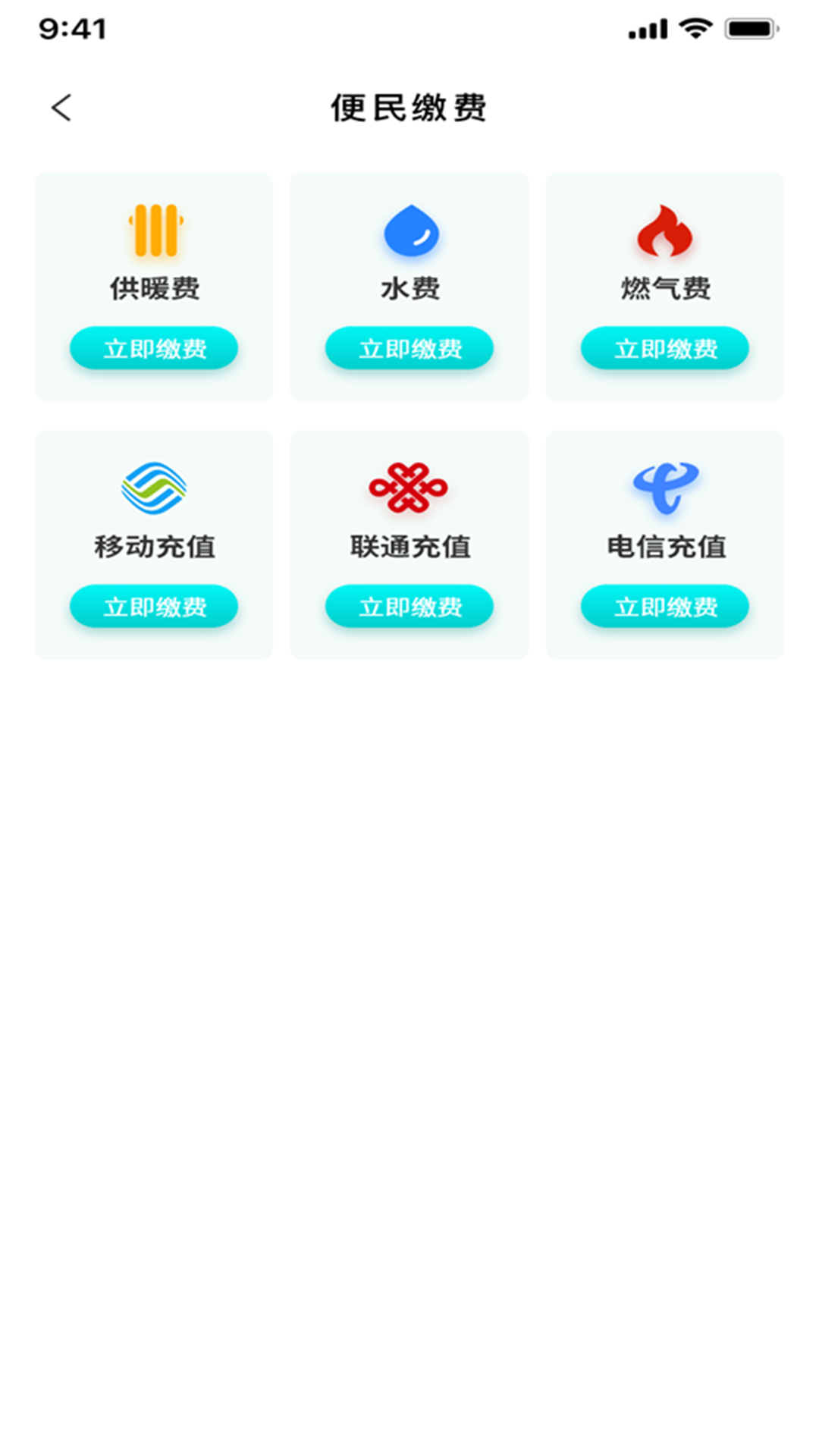Click 立即缴费 for 燃气费 payment
Image resolution: width=819 pixels, height=1456 pixels.
tap(664, 348)
